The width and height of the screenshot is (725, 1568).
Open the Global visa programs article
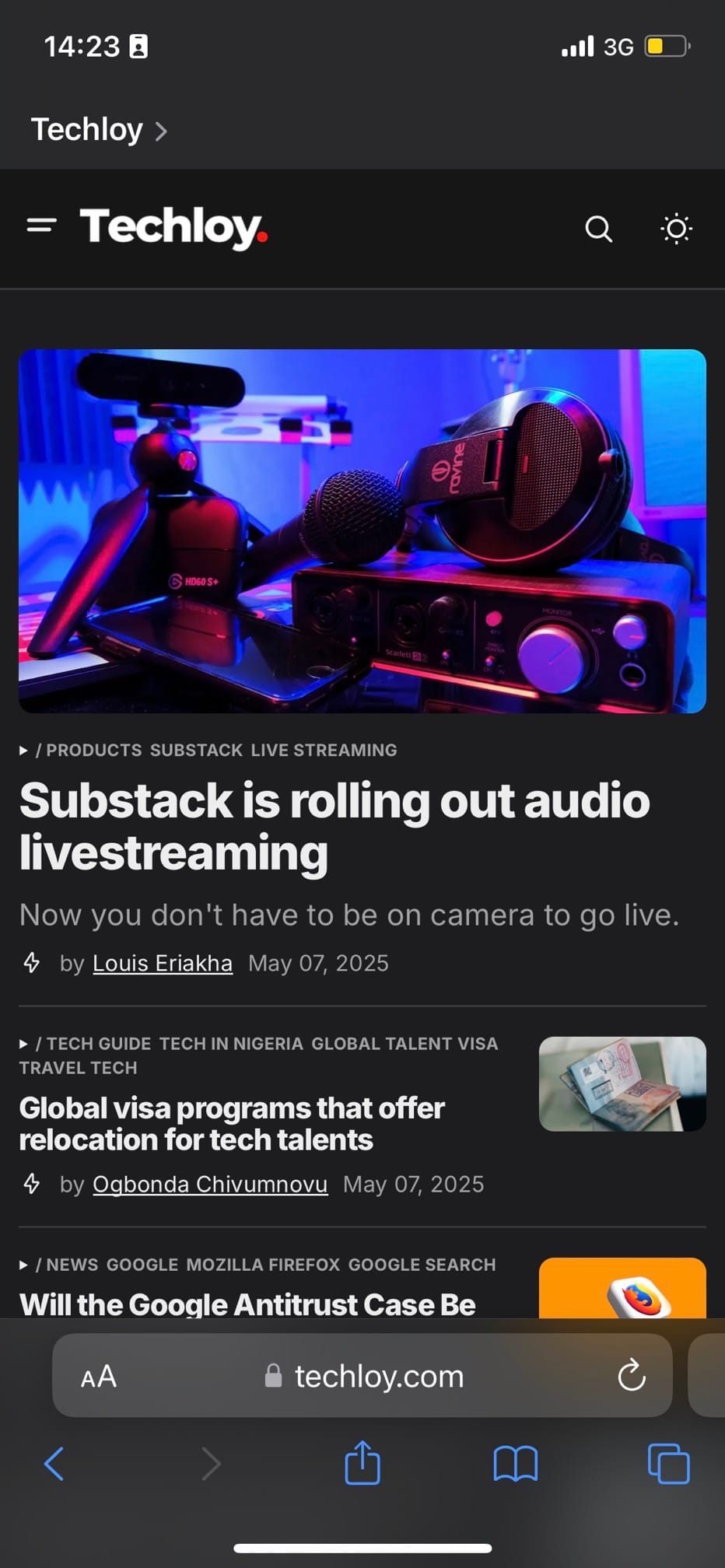[x=232, y=1123]
